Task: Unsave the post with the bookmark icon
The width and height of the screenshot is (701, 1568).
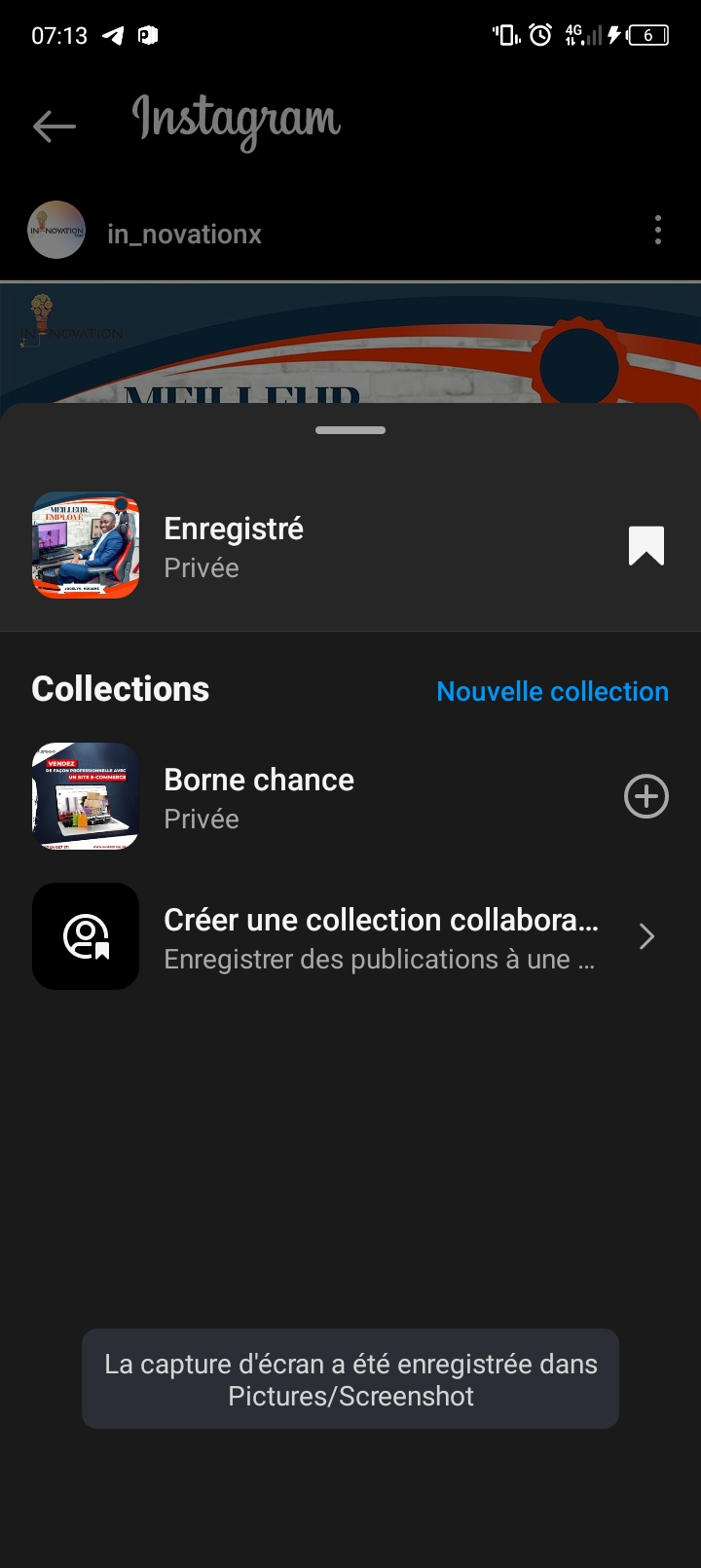Action: (646, 546)
